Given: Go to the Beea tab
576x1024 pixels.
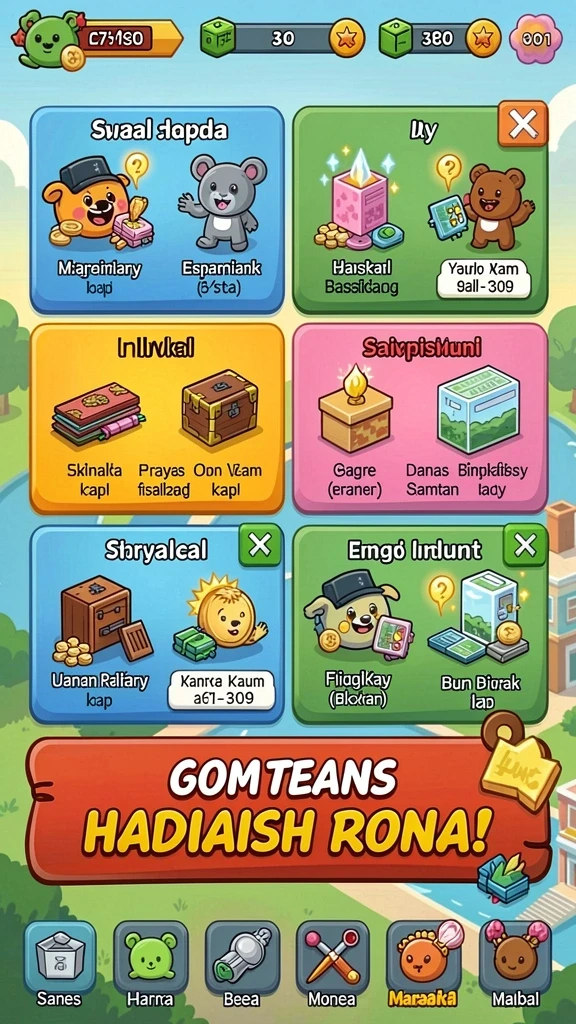Looking at the screenshot, I should [241, 964].
